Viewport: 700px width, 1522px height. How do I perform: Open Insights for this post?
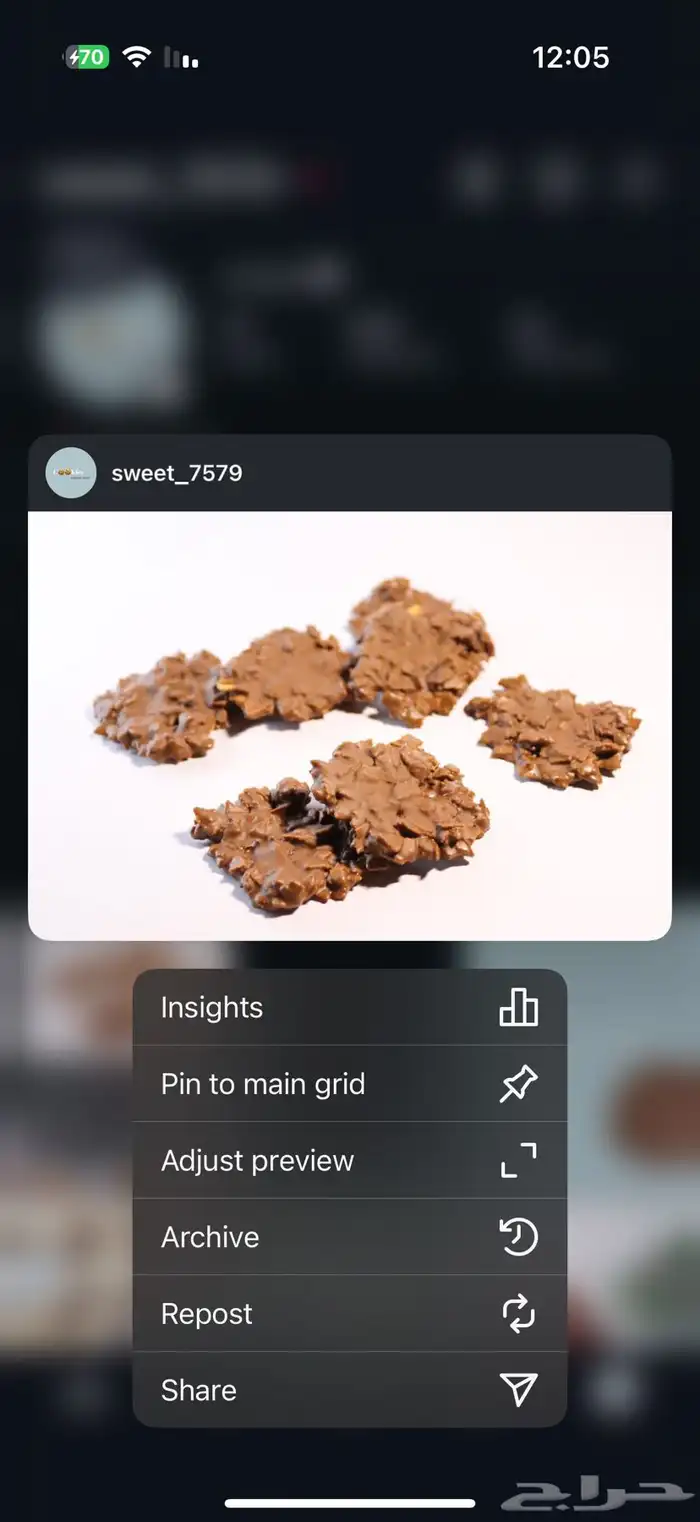(349, 1008)
